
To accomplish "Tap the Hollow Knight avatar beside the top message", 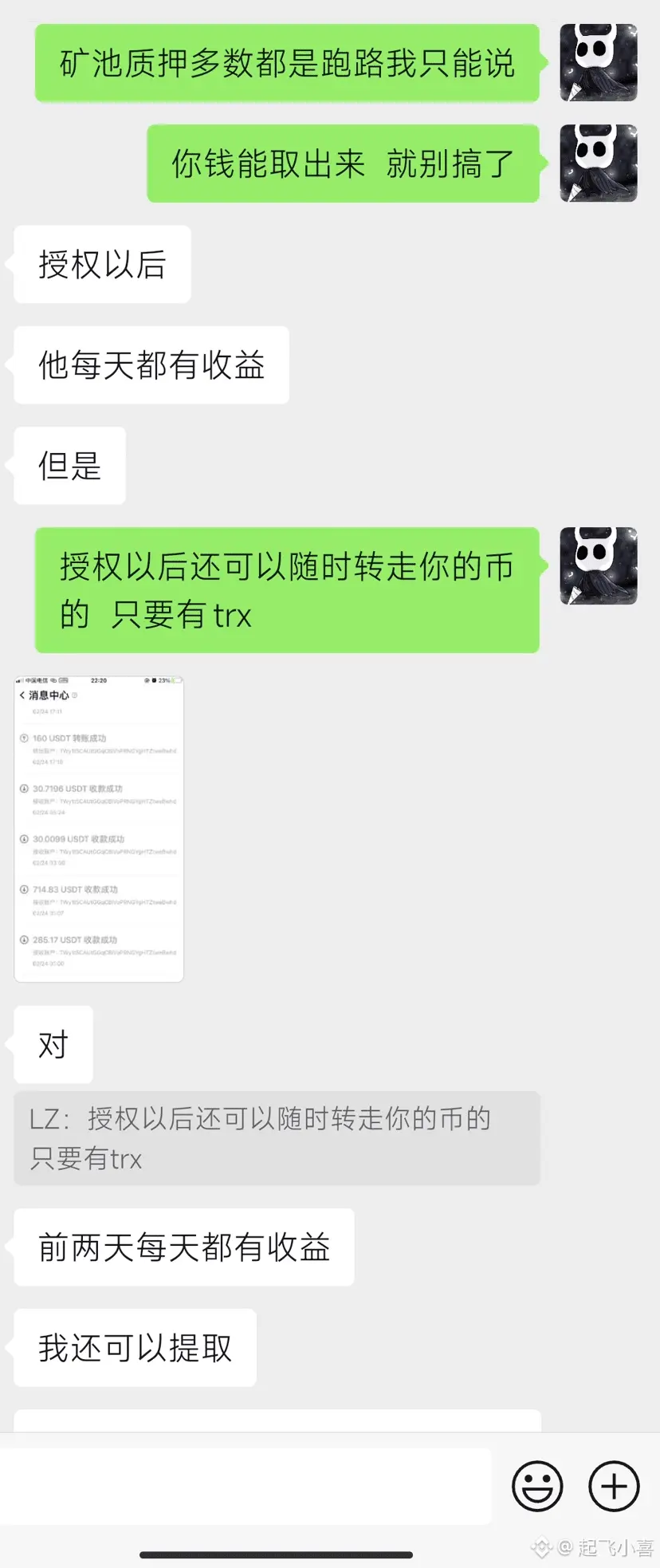I will (598, 63).
